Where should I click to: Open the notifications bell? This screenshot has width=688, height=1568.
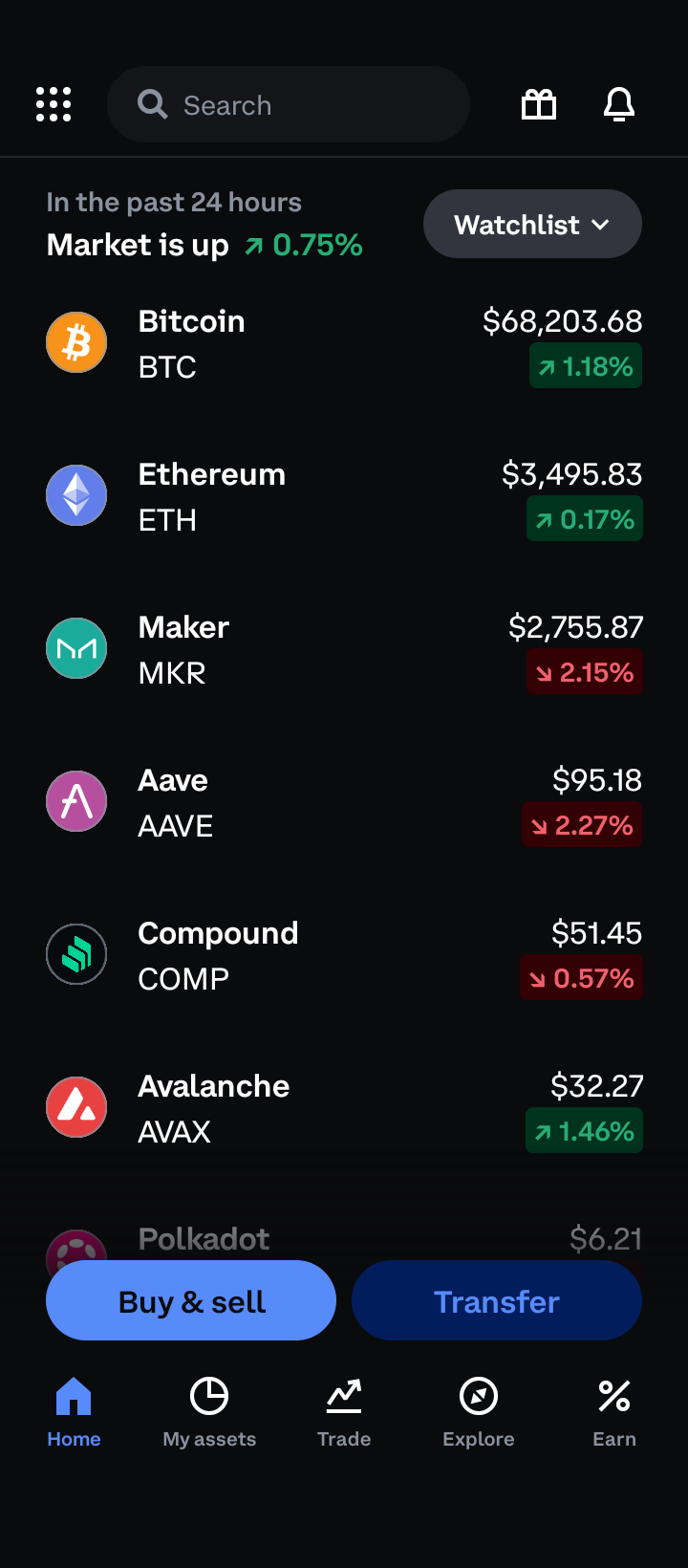point(619,104)
